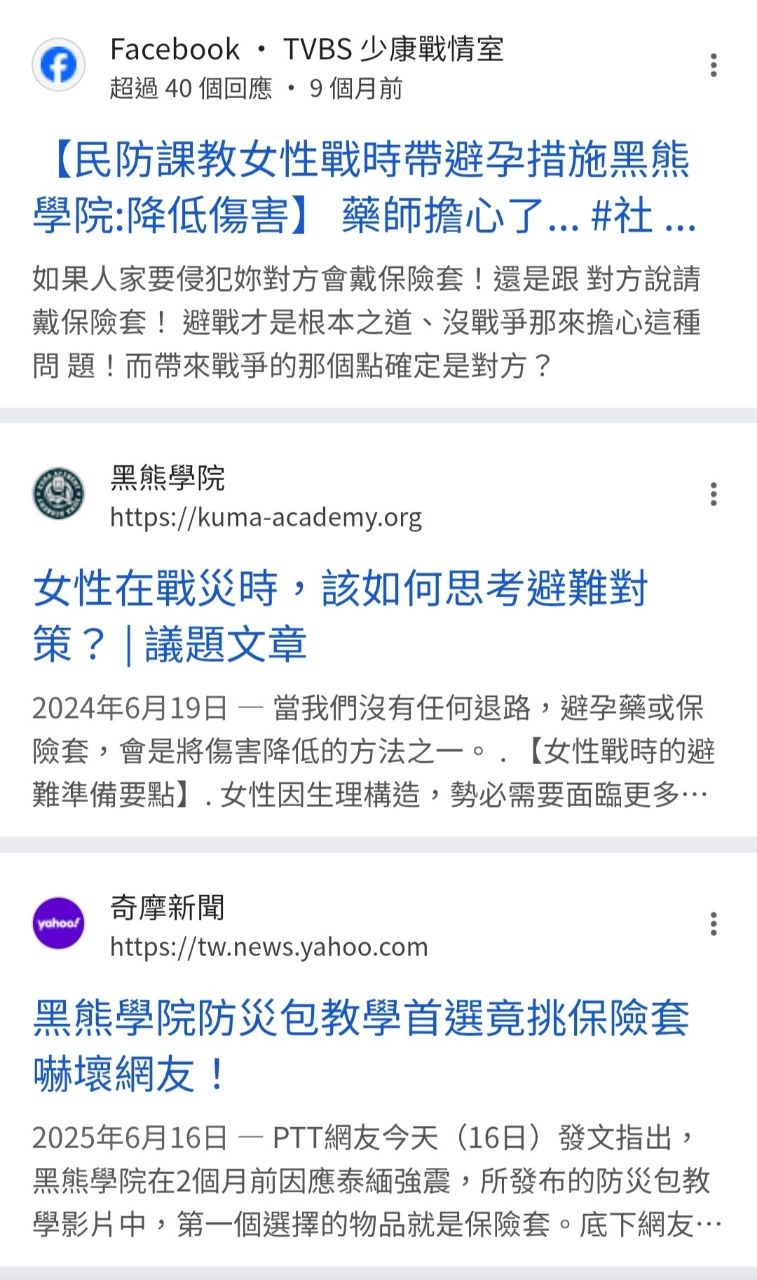Open overflow menu for the 奇摩新聞 result
The image size is (757, 1280).
(713, 923)
